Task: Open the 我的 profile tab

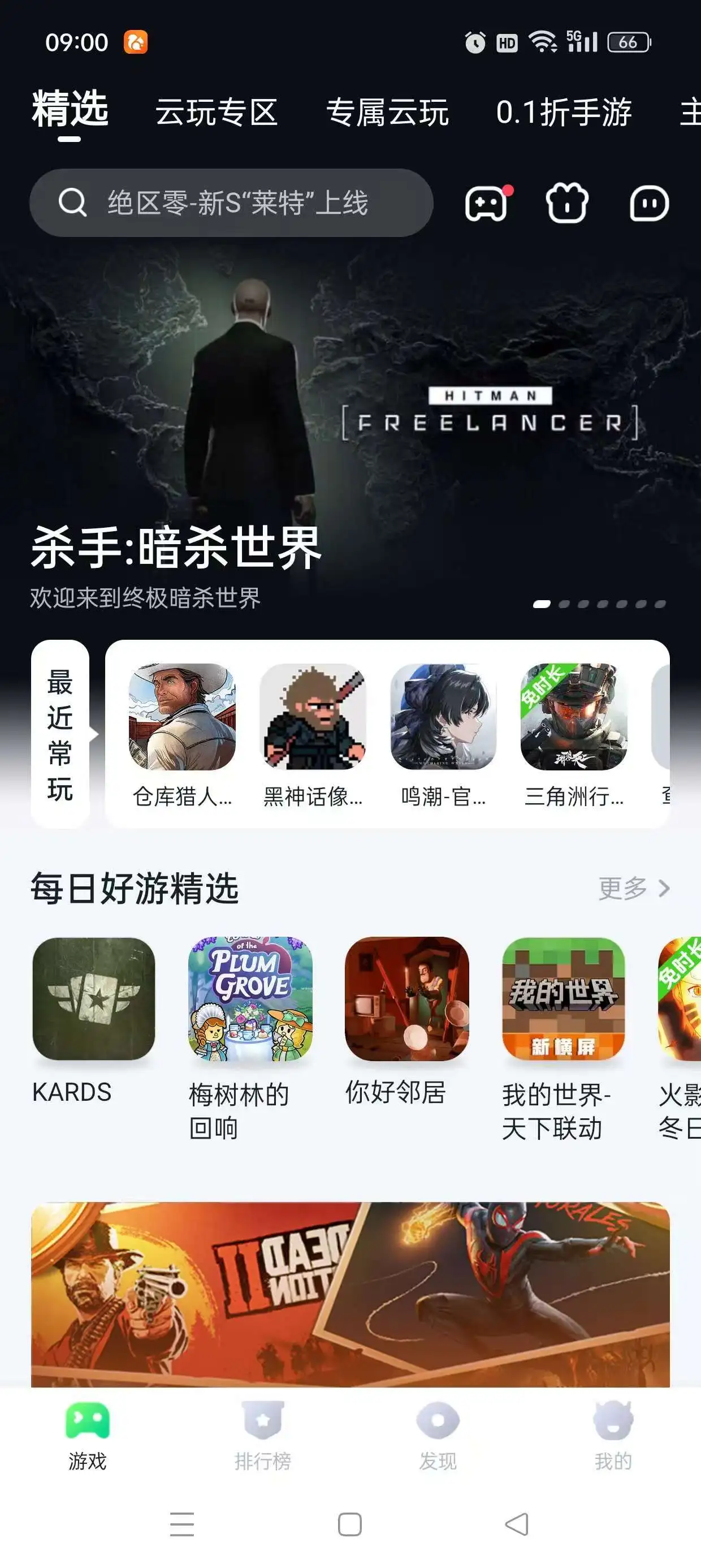Action: [613, 1435]
